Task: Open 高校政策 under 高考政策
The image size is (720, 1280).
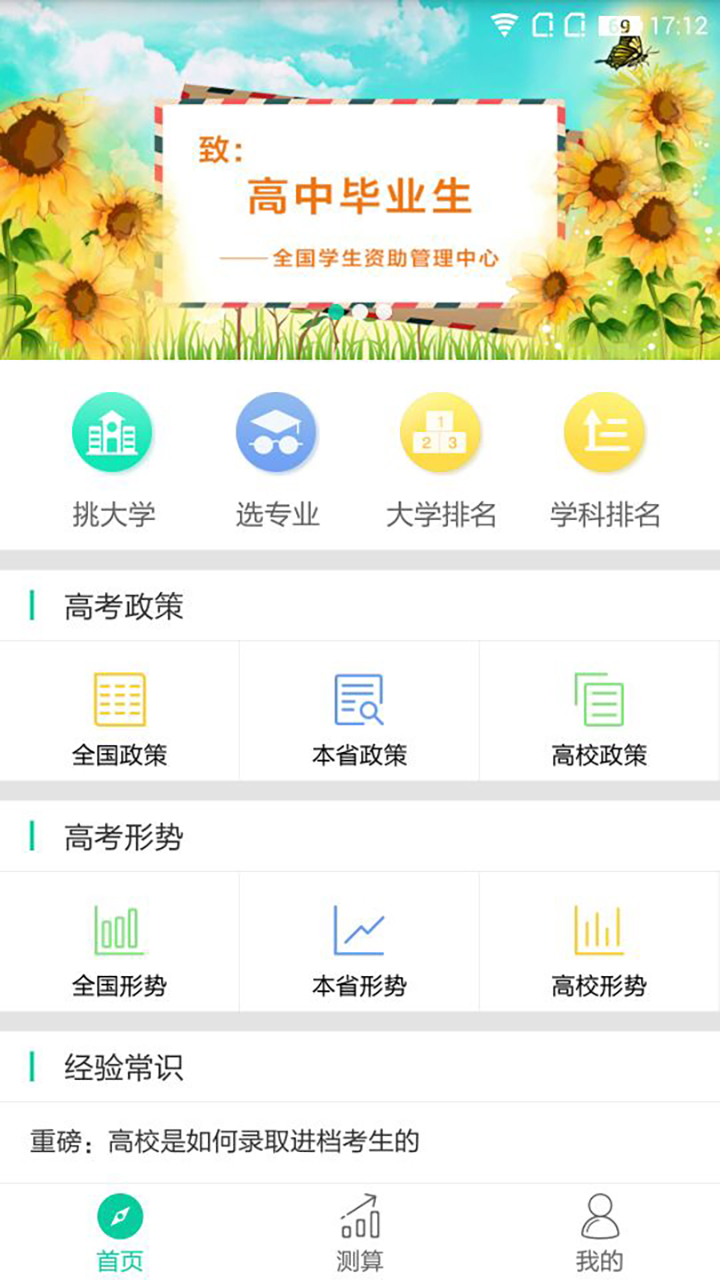Action: 599,711
